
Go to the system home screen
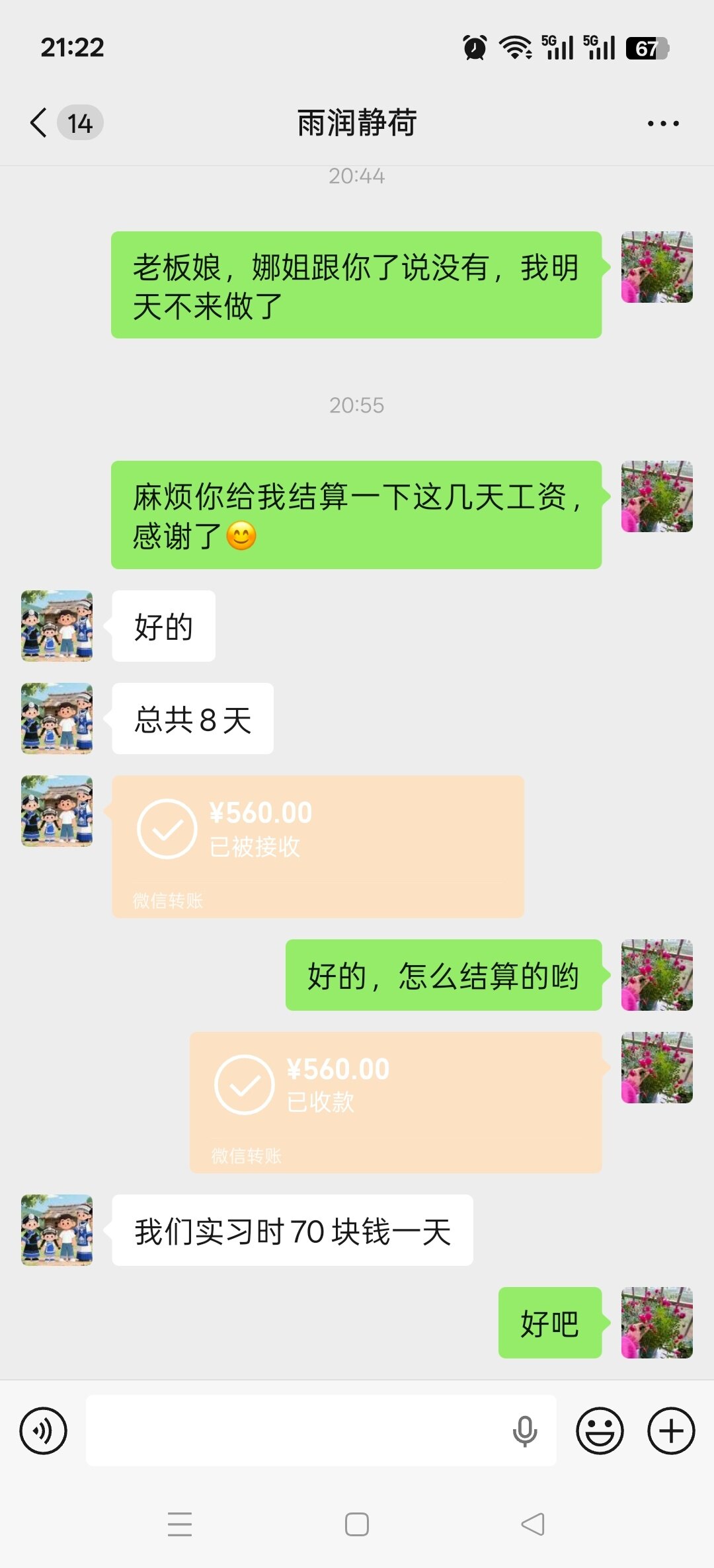coord(357,1524)
